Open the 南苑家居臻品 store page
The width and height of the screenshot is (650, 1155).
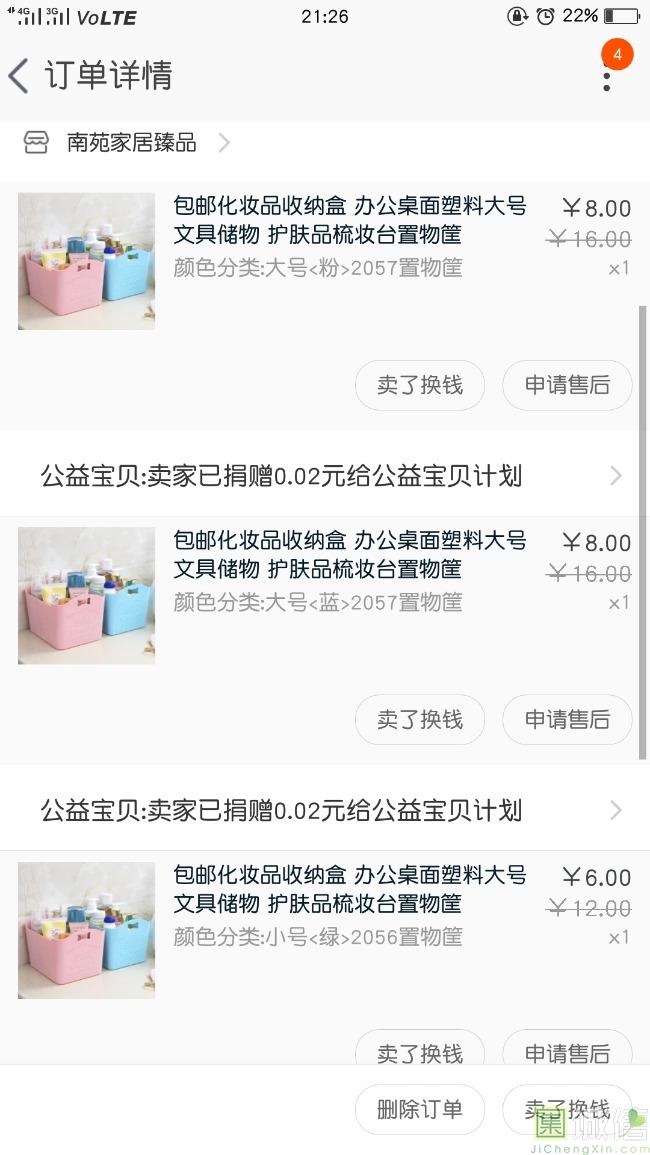(x=130, y=143)
